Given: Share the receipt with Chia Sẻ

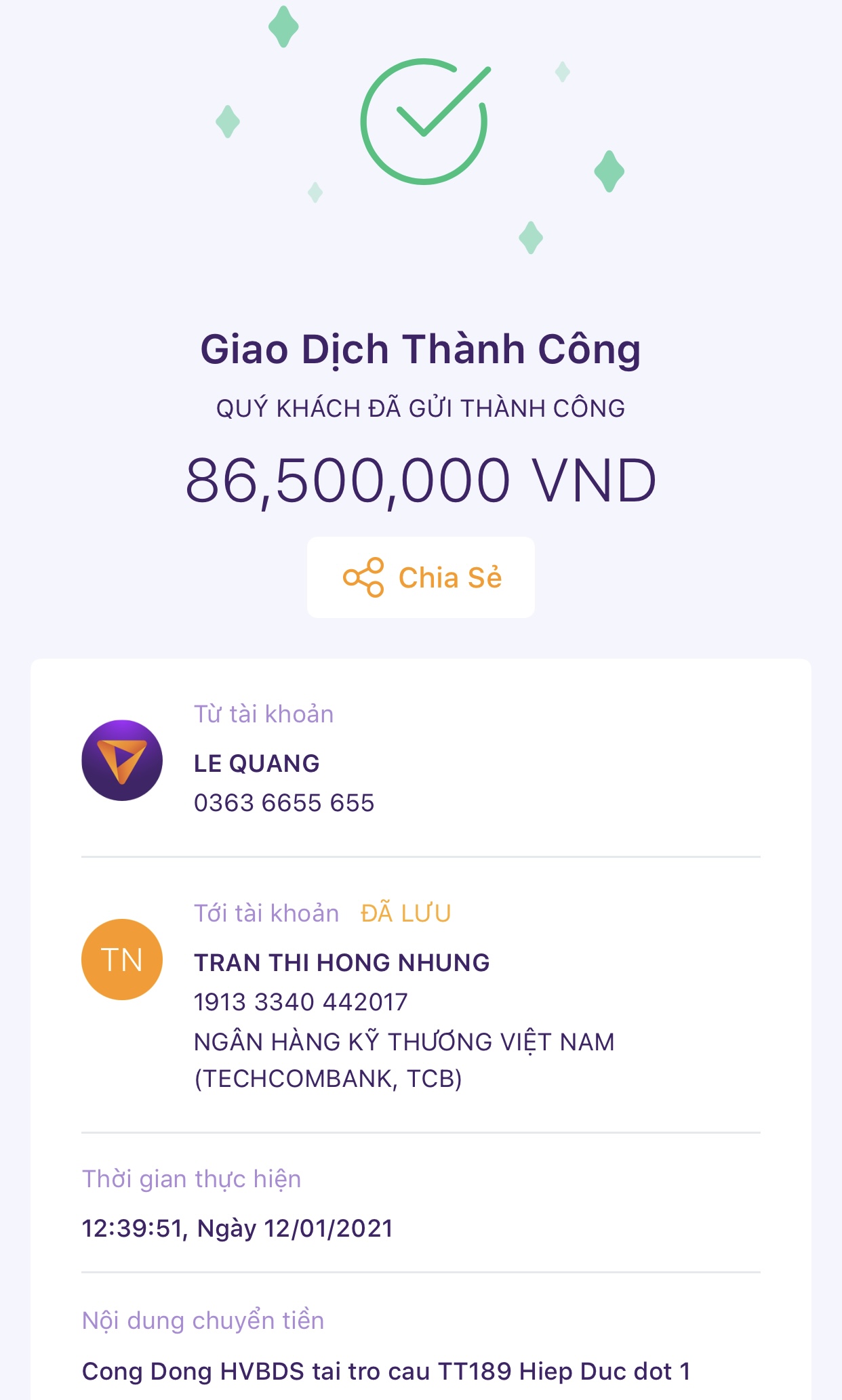Looking at the screenshot, I should pyautogui.click(x=421, y=577).
